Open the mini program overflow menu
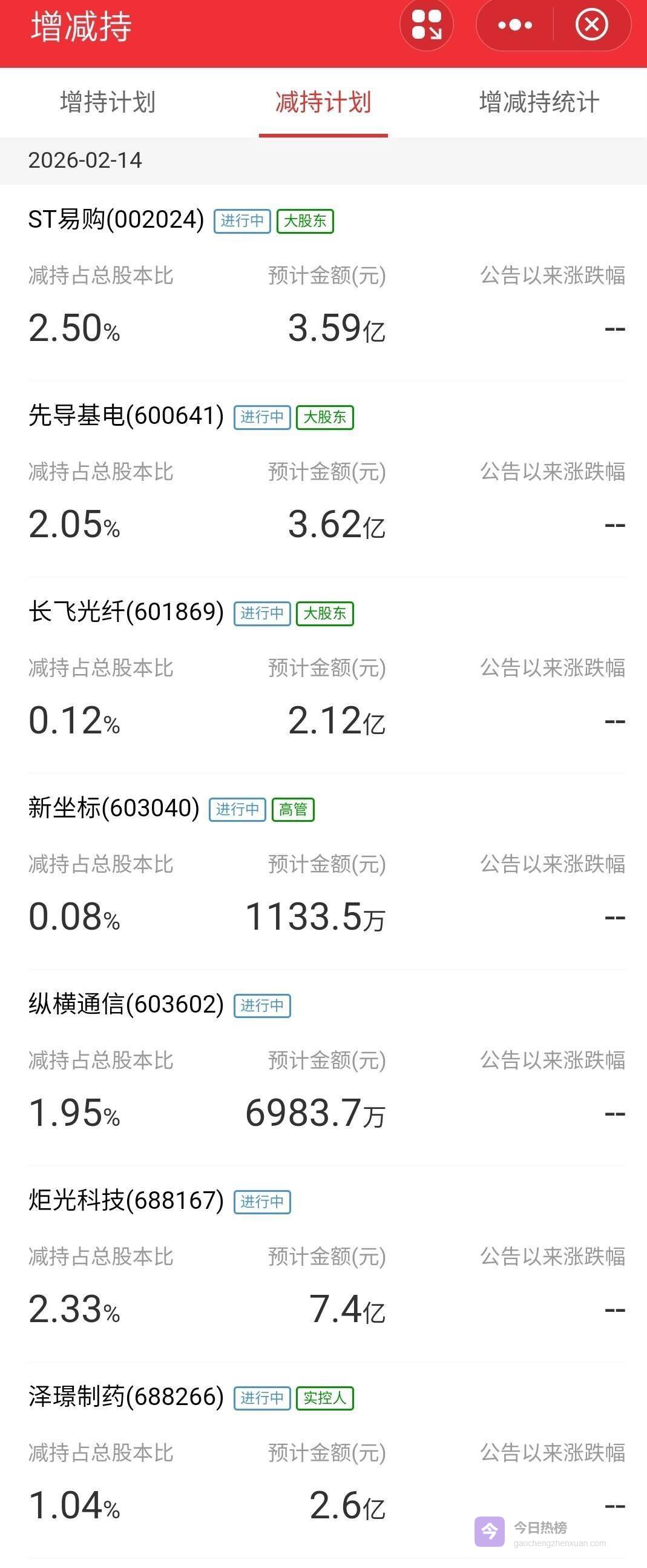 514,25
